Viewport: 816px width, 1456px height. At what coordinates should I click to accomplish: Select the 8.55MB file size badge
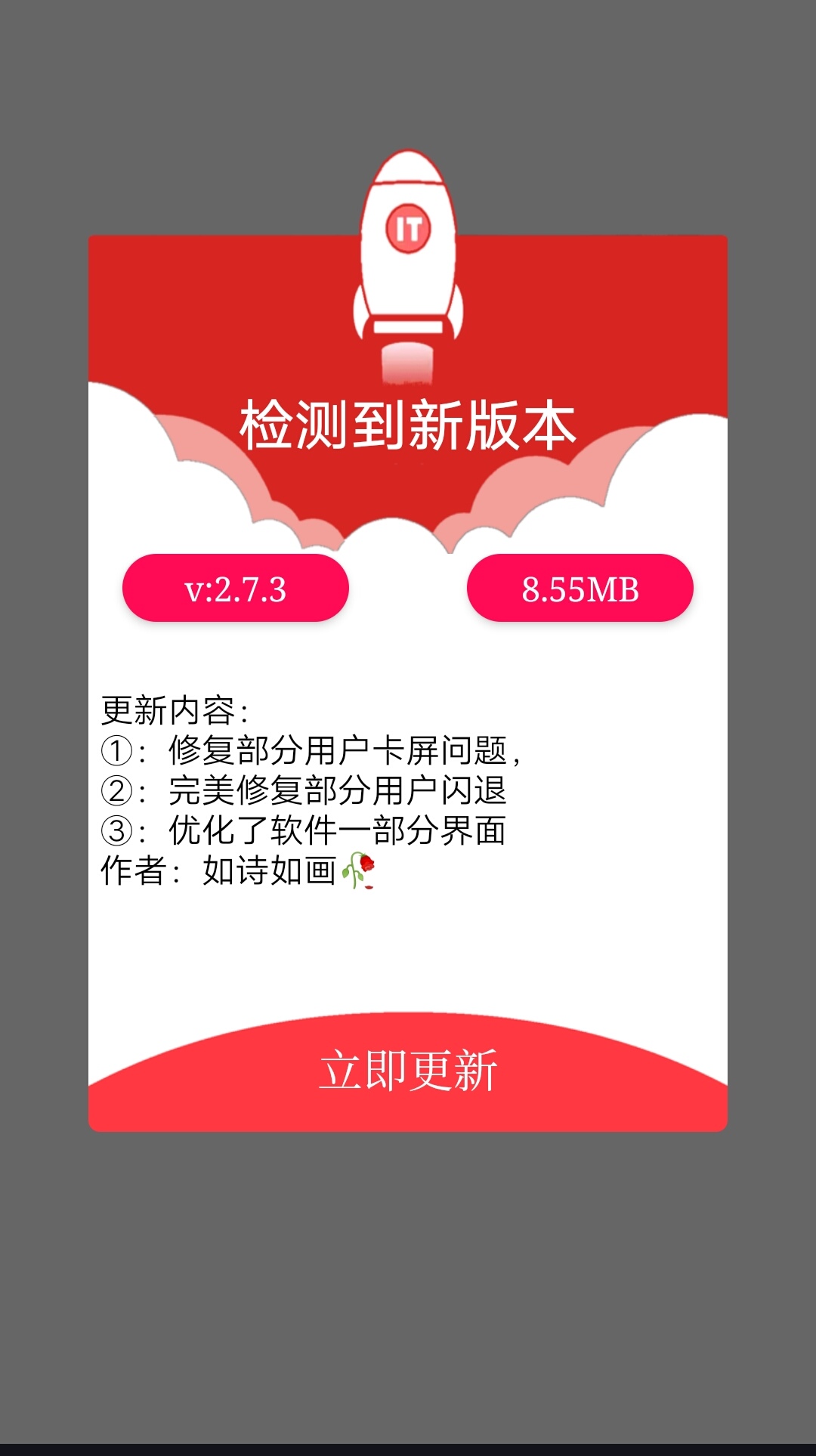tap(580, 589)
